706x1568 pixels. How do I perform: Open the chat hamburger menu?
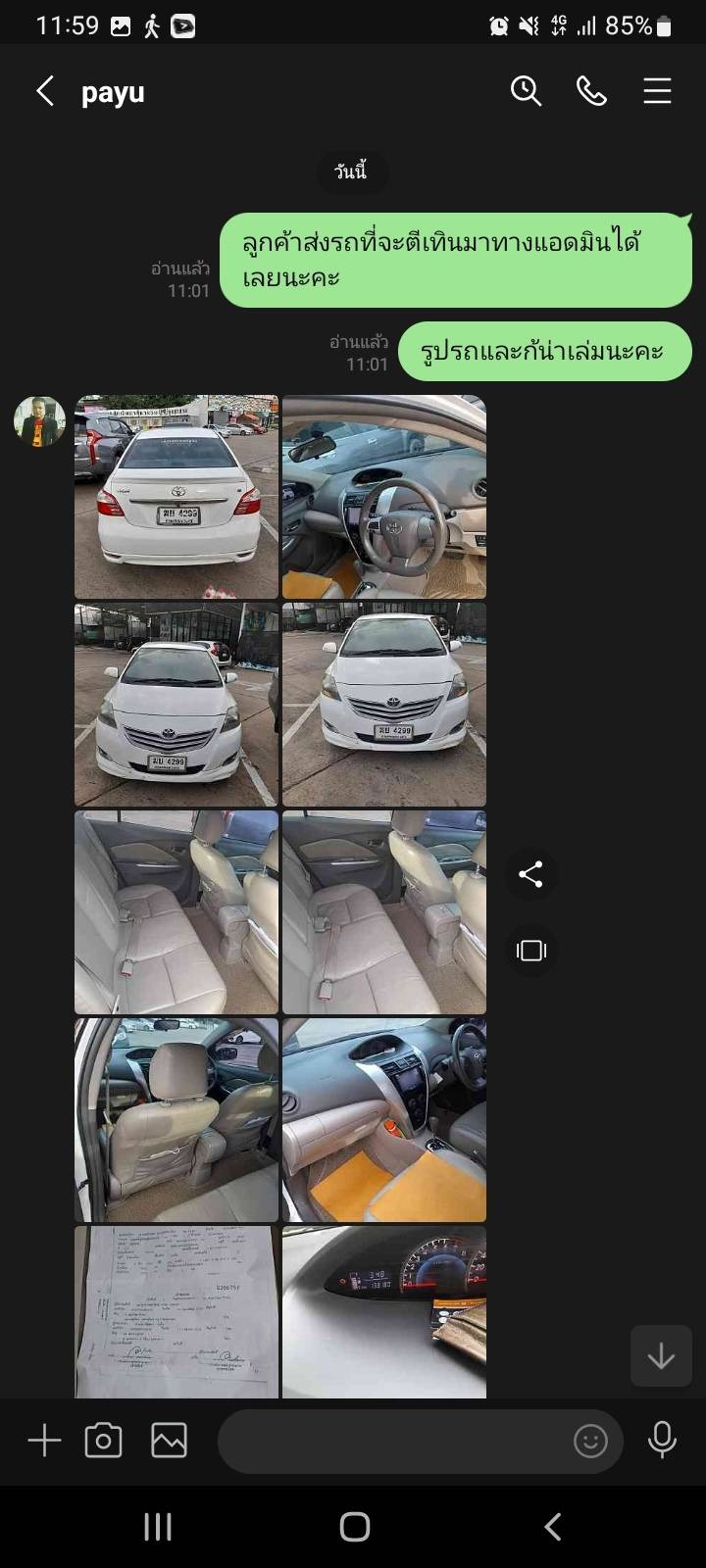(x=657, y=92)
